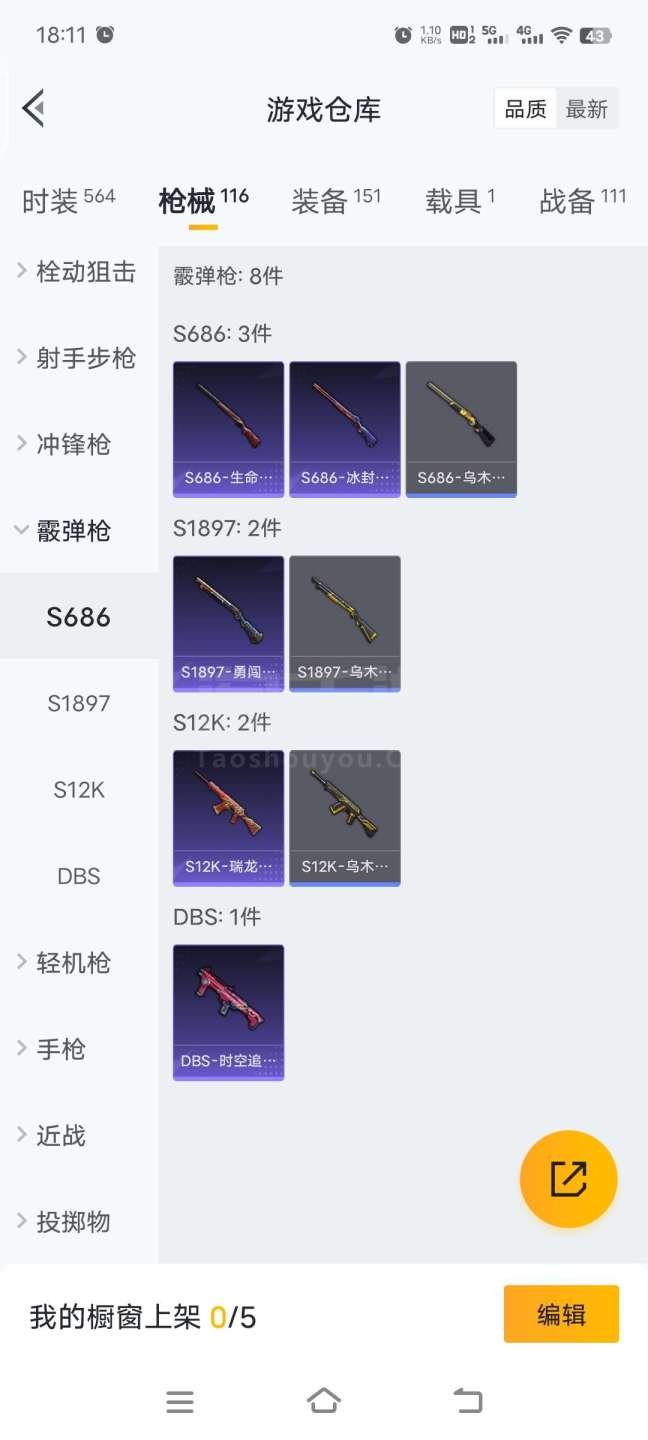Screen dimensions: 648x1440
Task: Switch to the 战备 tab
Action: (582, 201)
